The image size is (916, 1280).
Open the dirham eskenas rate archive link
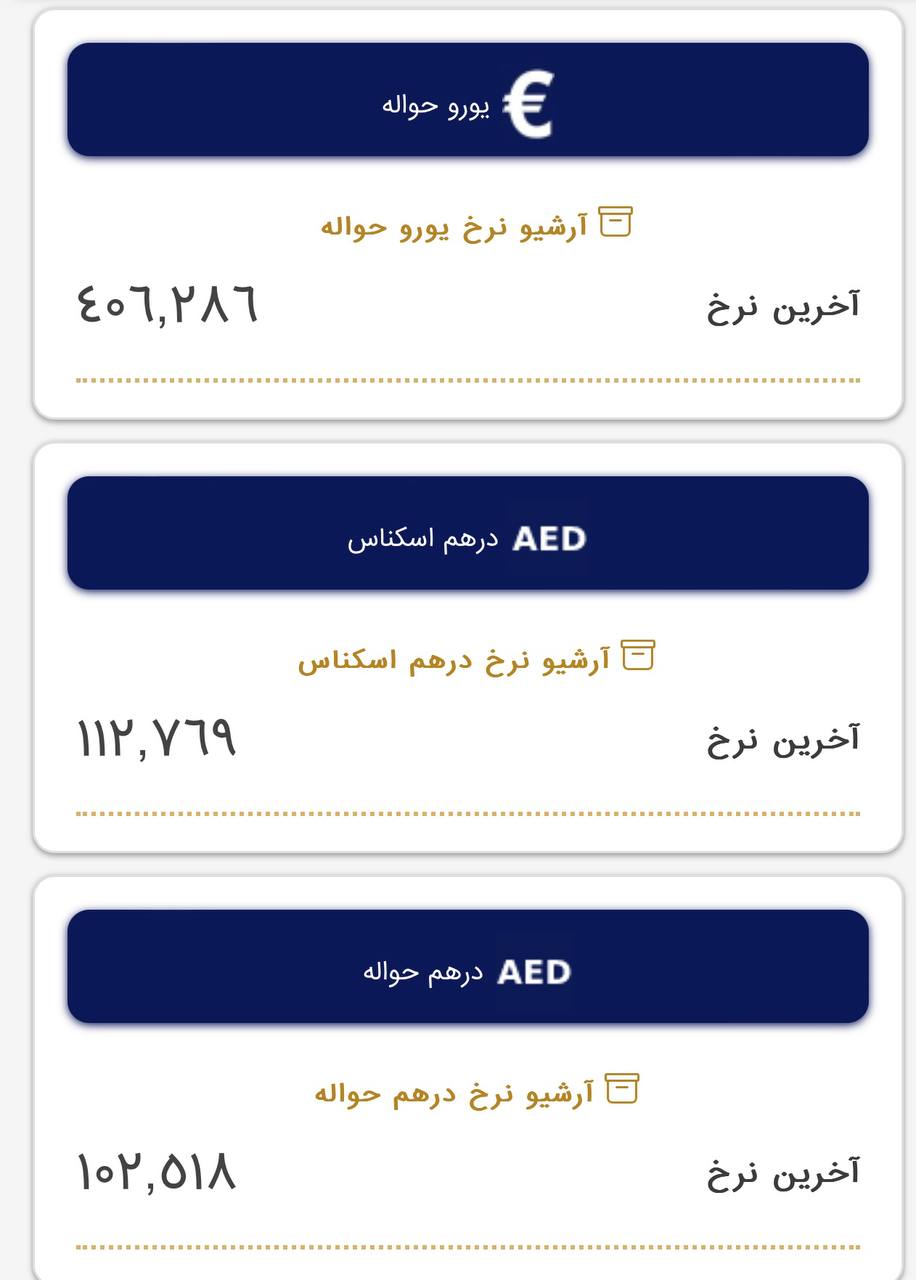(476, 658)
